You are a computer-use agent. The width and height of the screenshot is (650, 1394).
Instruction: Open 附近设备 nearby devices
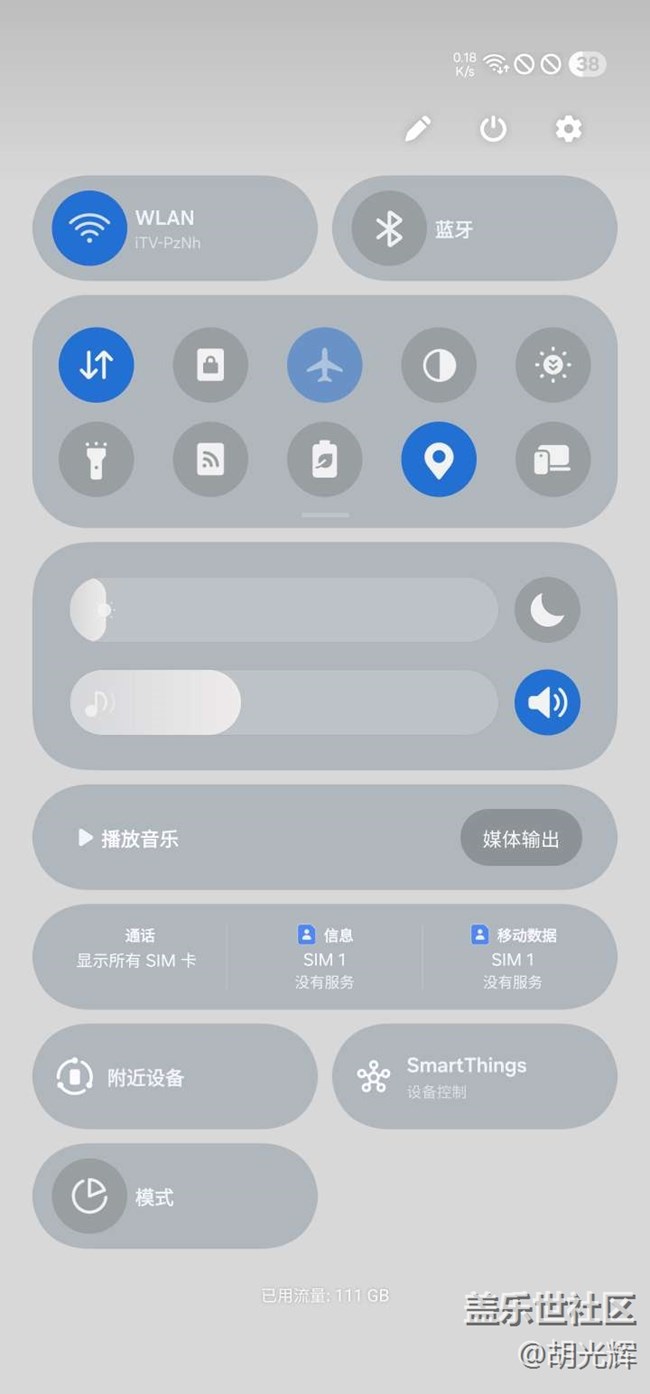point(174,1077)
